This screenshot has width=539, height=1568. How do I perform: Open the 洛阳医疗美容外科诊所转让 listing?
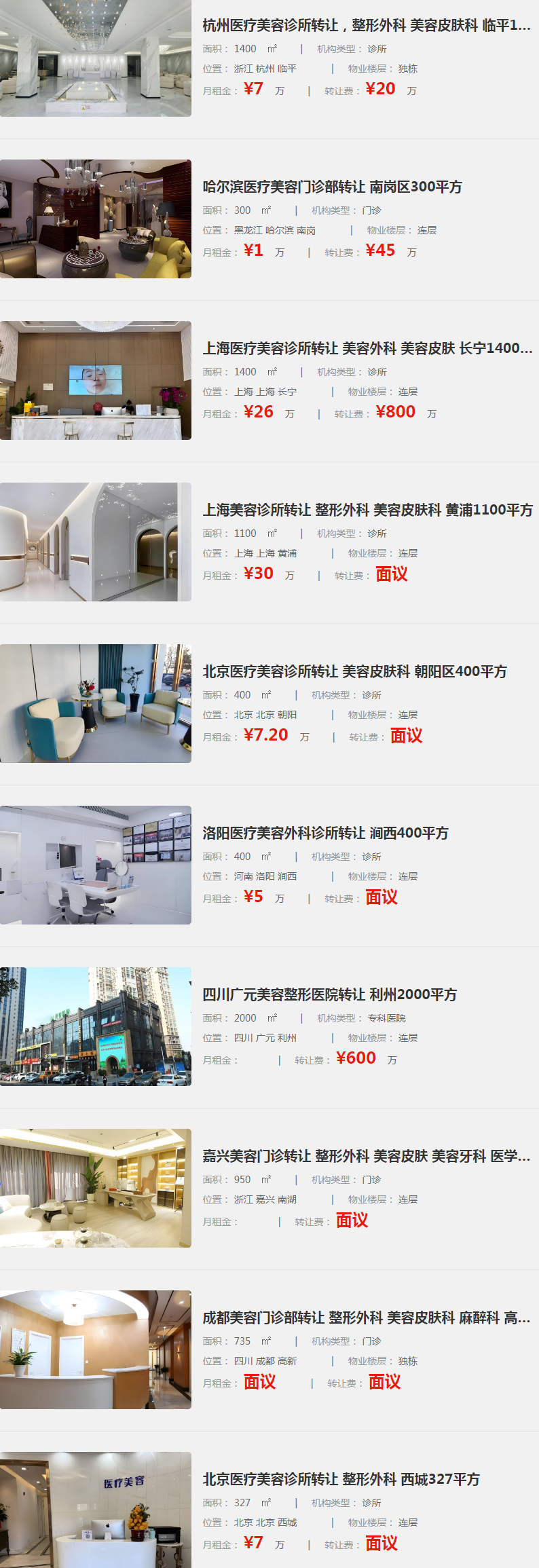click(x=325, y=834)
